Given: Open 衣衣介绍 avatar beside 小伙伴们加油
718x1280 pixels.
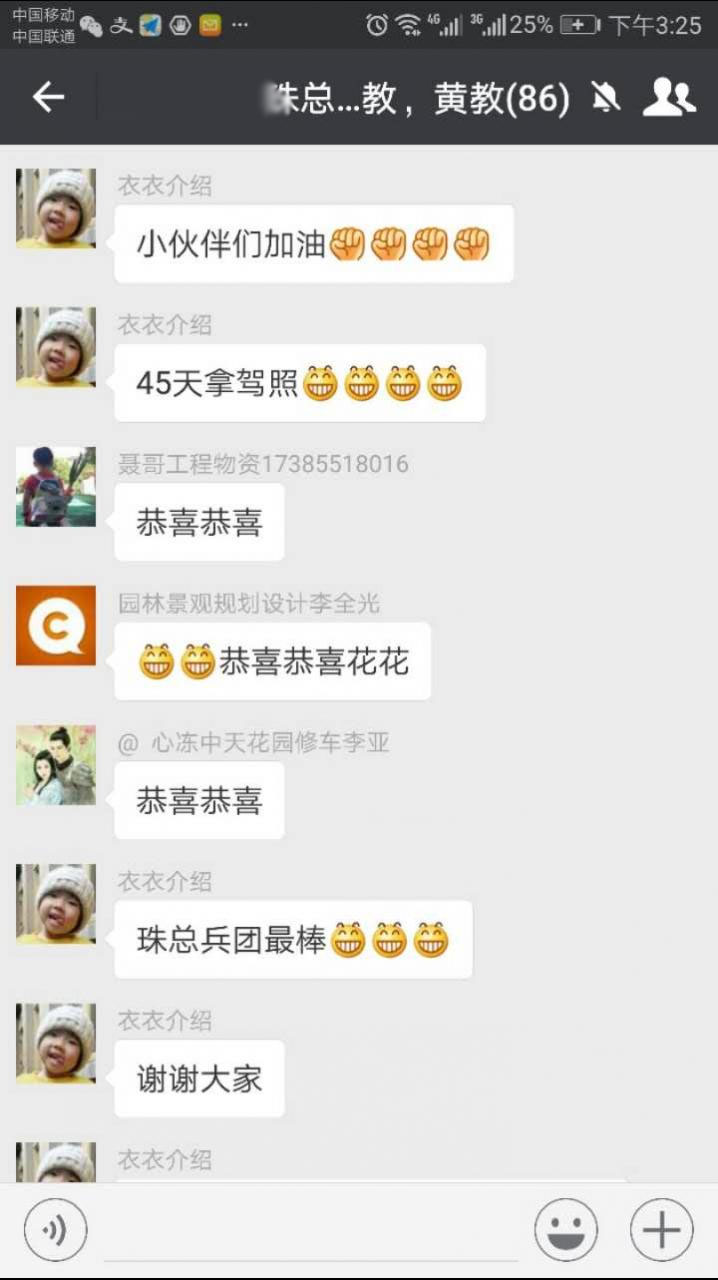Looking at the screenshot, I should point(56,208).
